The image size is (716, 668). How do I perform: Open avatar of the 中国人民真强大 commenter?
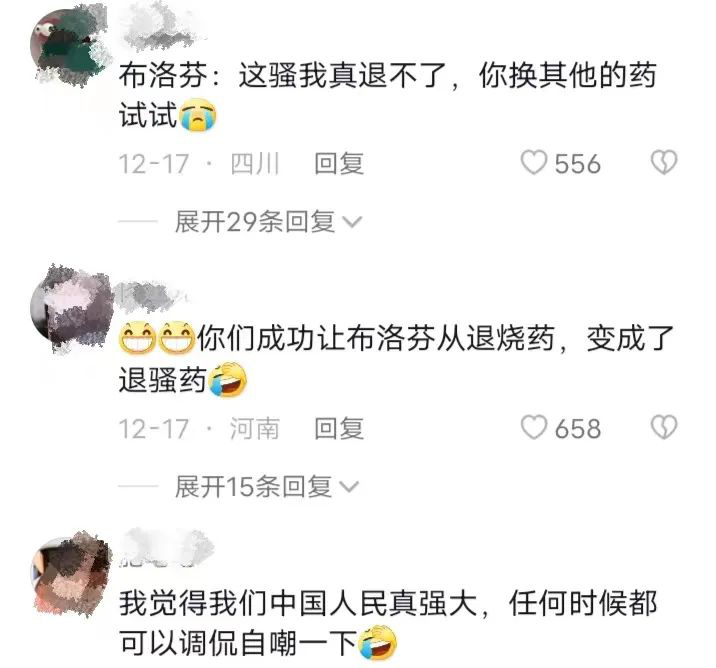(x=68, y=566)
